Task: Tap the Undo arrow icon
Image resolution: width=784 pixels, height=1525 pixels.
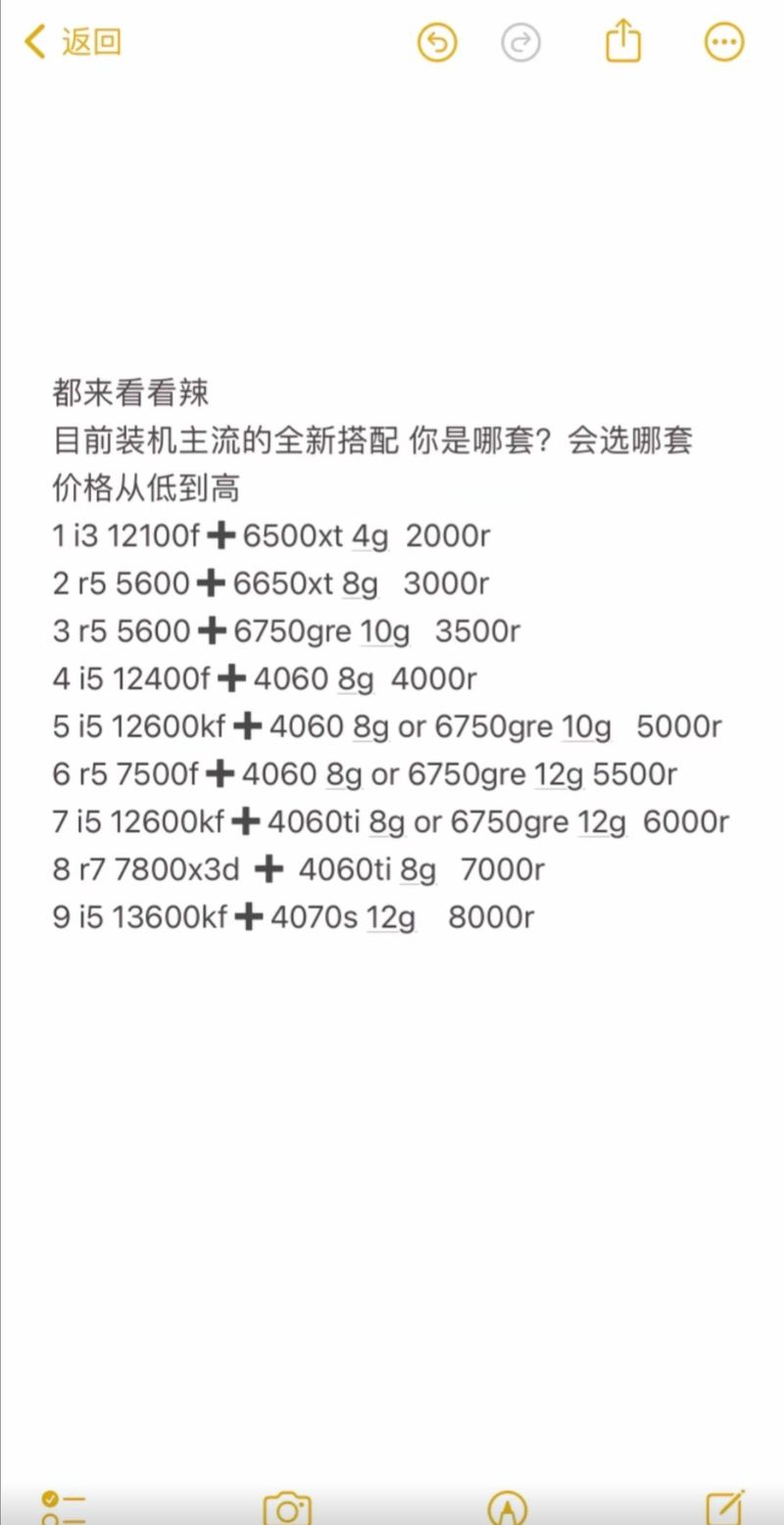Action: (437, 42)
